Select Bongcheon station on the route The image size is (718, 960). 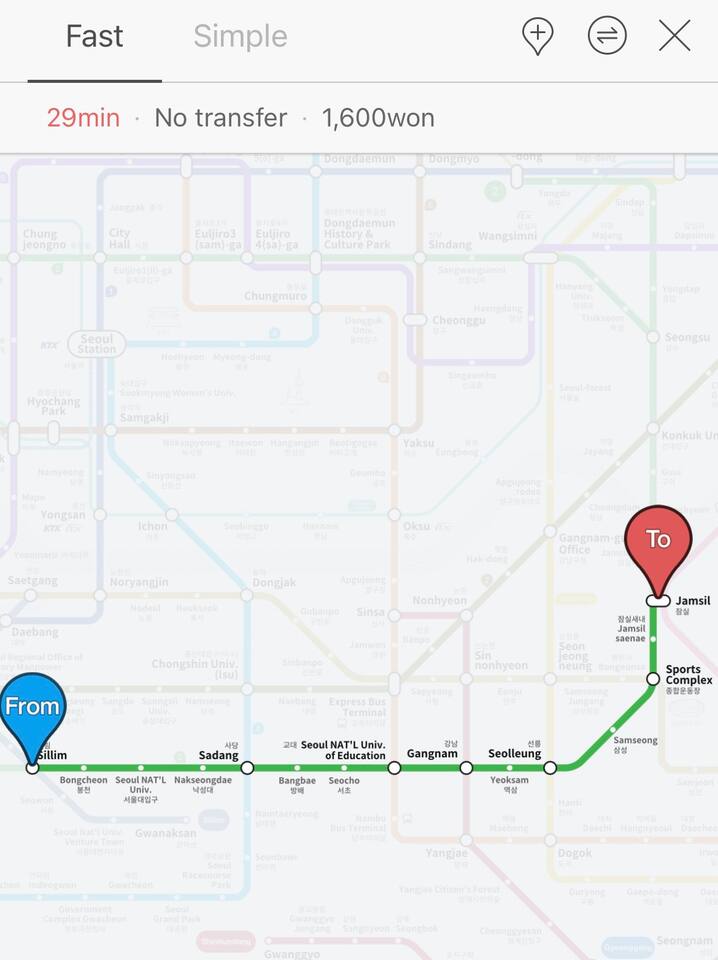pyautogui.click(x=97, y=767)
